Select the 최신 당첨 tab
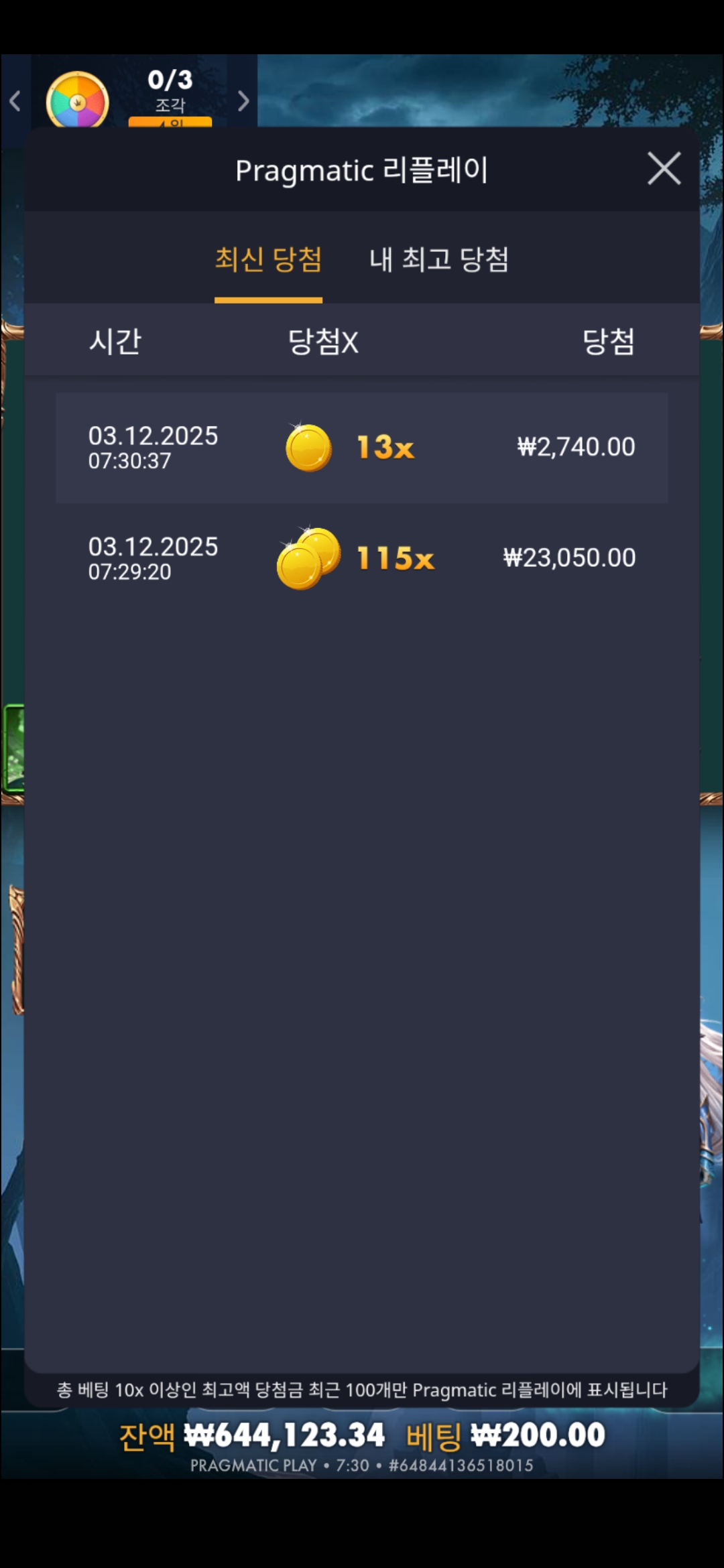 pyautogui.click(x=268, y=260)
